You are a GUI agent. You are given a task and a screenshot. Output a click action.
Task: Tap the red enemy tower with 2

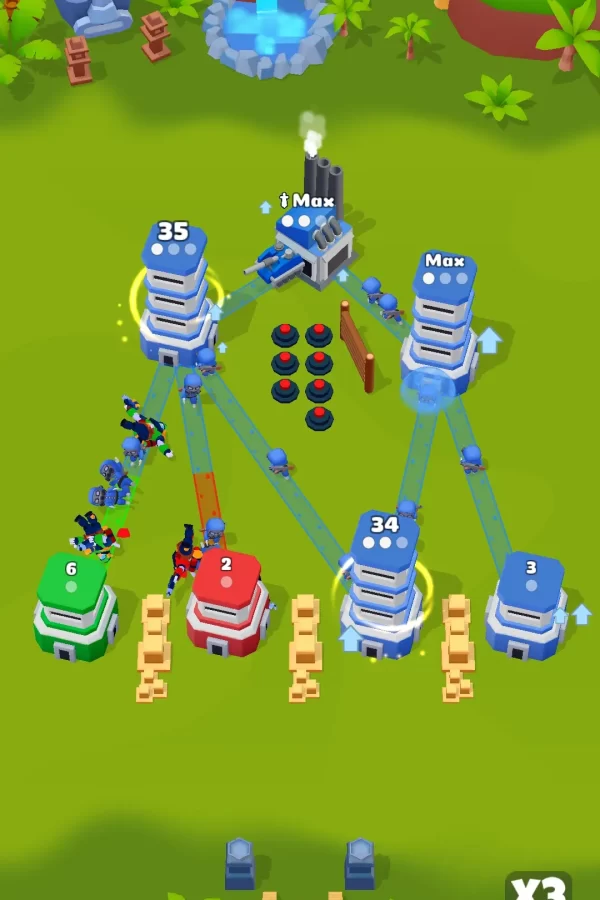tap(227, 605)
